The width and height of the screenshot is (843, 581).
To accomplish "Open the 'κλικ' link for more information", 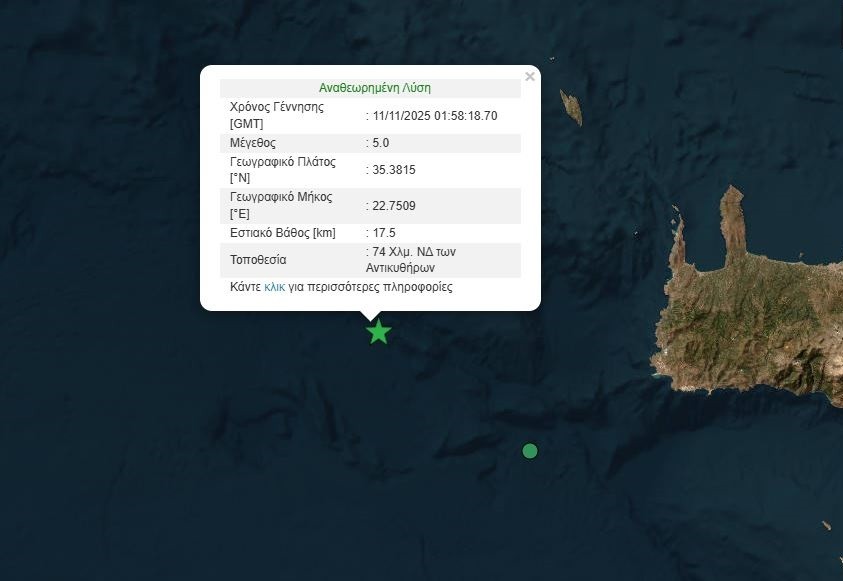I will point(274,287).
